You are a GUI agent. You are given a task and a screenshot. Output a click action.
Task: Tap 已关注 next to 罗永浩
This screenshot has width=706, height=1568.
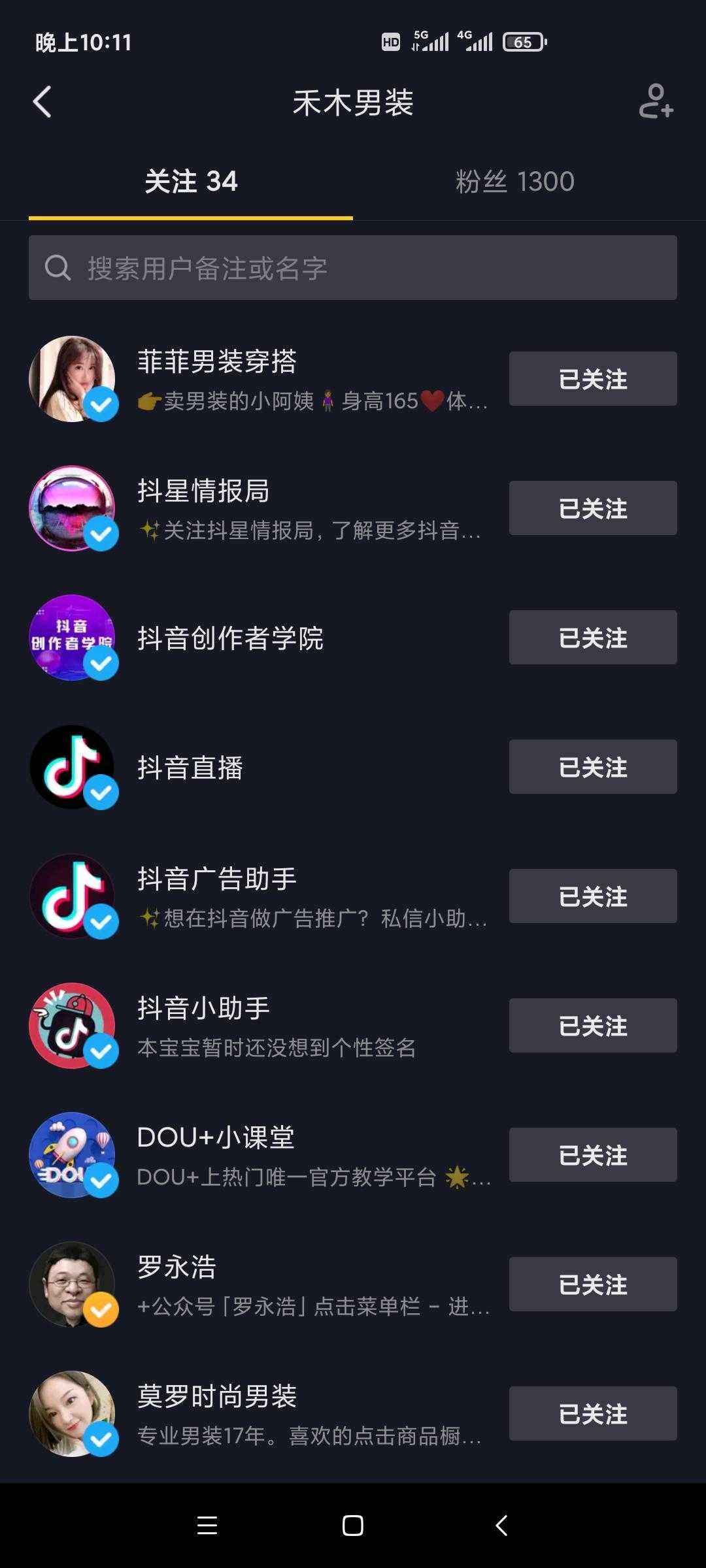592,1284
